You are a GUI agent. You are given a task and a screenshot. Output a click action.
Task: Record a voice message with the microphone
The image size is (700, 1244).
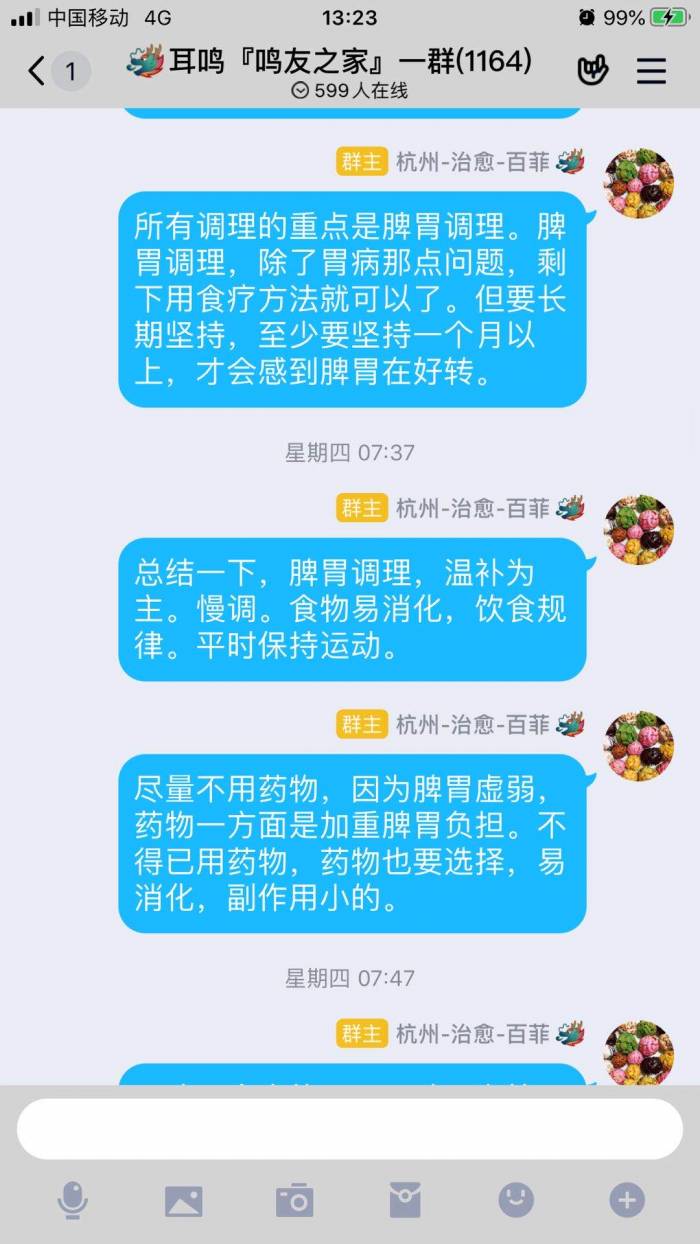[72, 1200]
